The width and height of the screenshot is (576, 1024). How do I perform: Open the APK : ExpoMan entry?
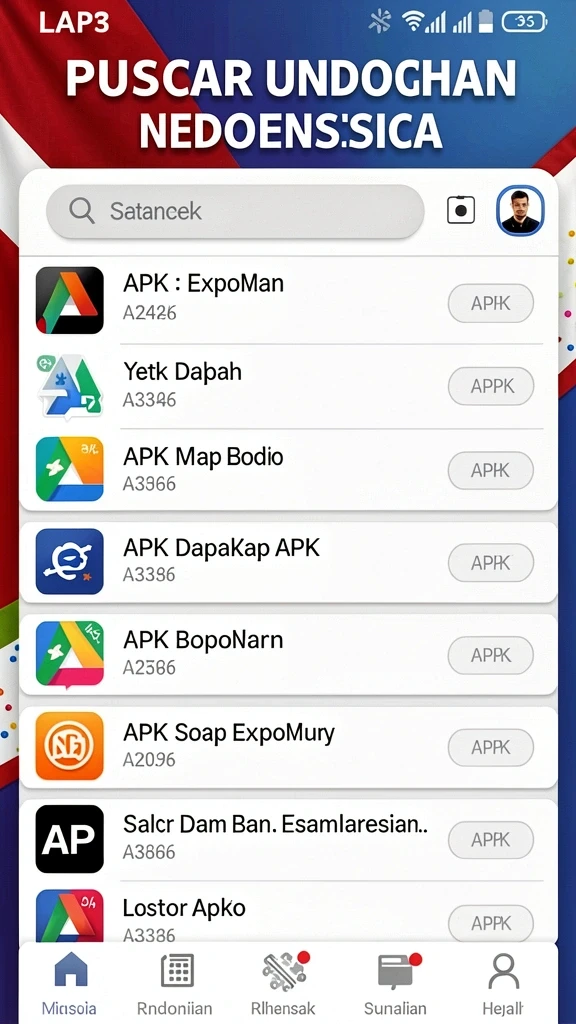[288, 301]
